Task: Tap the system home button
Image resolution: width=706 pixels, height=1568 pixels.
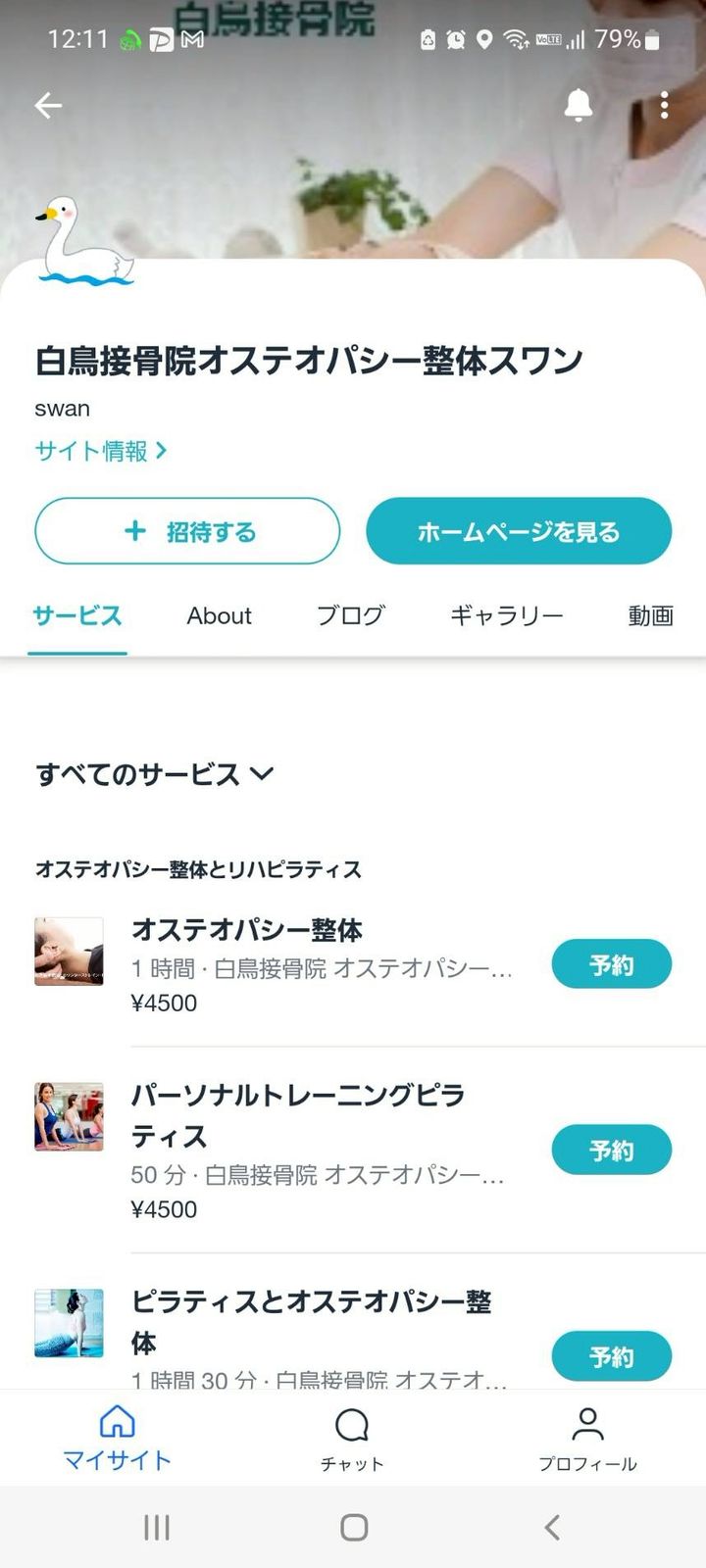Action: point(353,1527)
